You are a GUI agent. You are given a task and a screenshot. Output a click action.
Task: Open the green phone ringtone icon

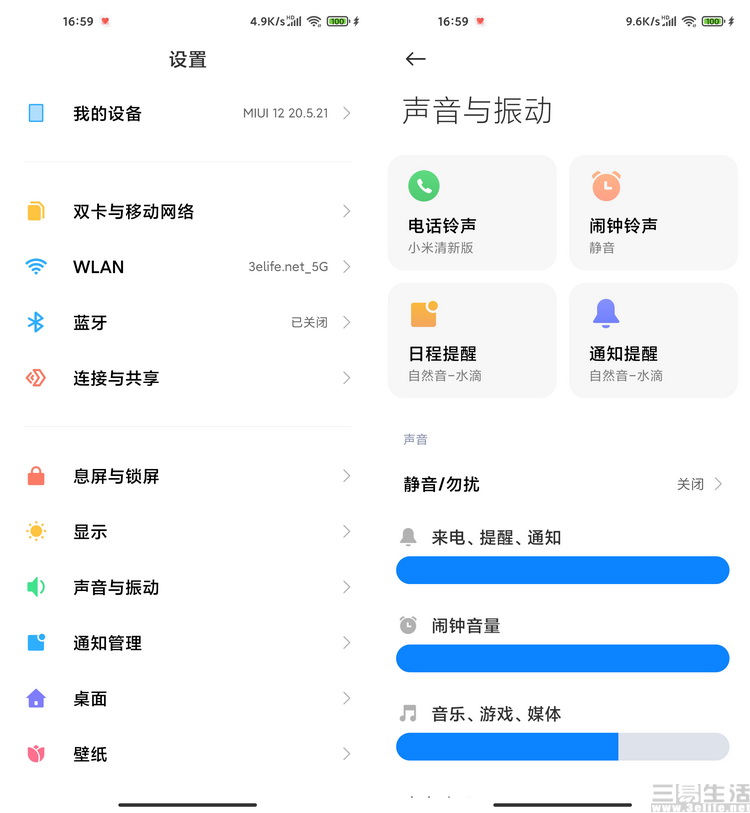[423, 186]
